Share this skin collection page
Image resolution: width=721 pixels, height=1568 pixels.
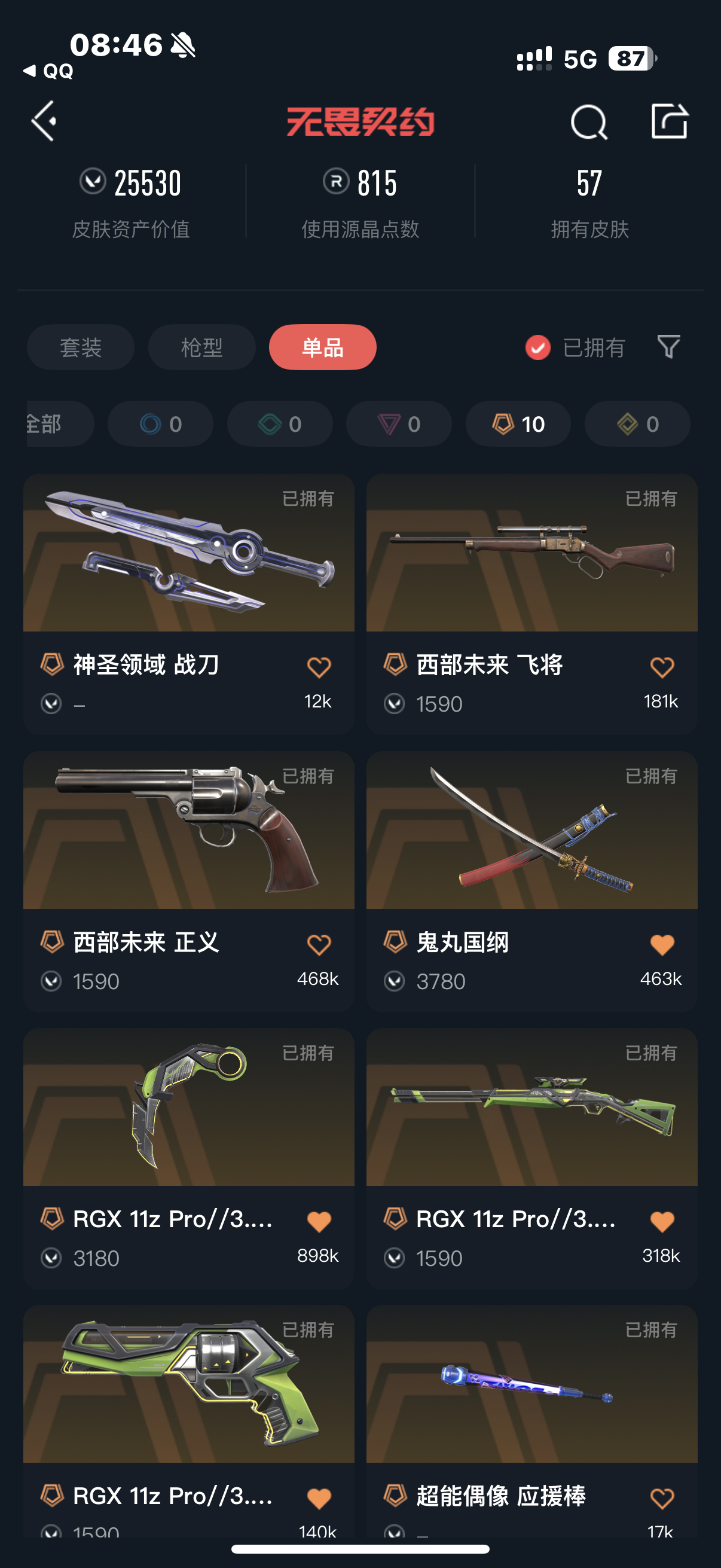coord(669,121)
